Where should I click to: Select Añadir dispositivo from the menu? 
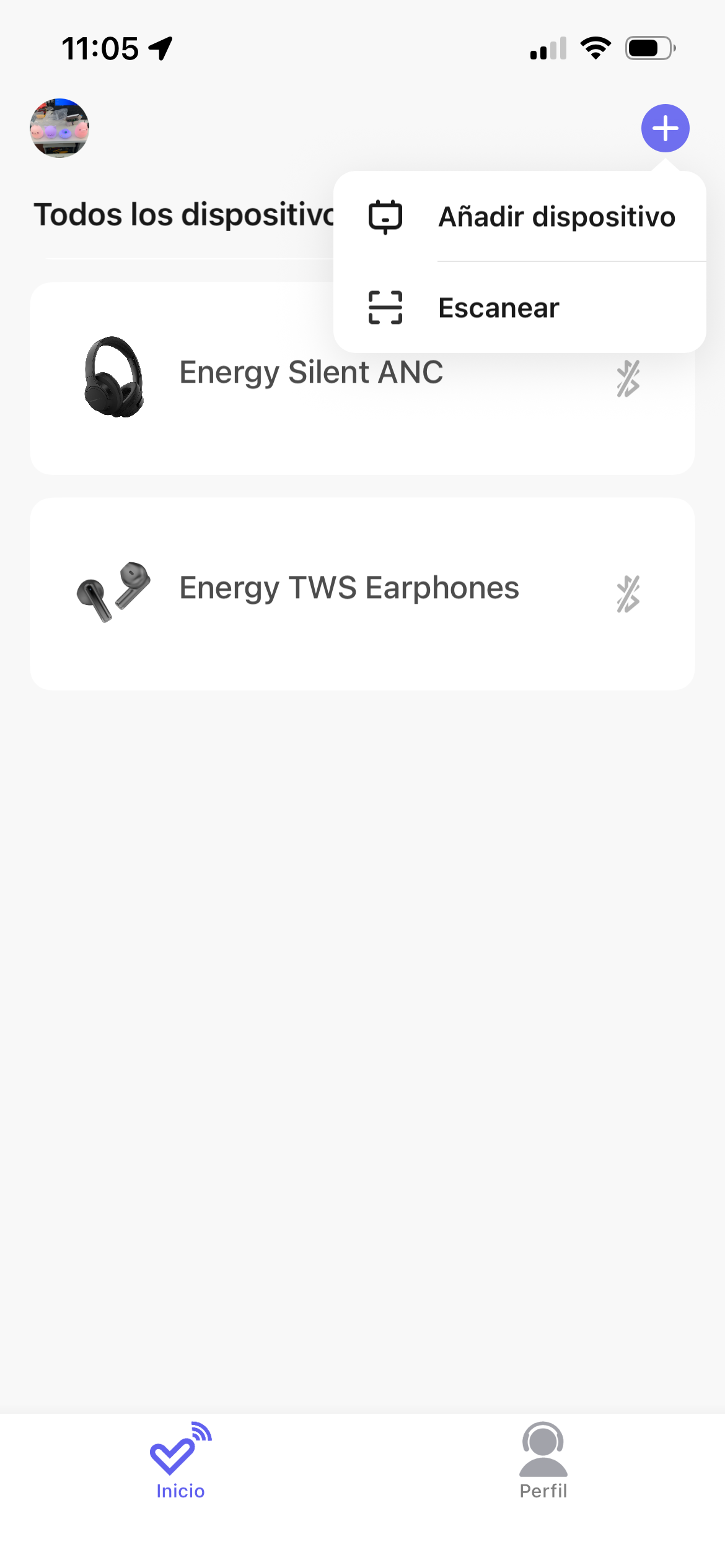[521, 217]
